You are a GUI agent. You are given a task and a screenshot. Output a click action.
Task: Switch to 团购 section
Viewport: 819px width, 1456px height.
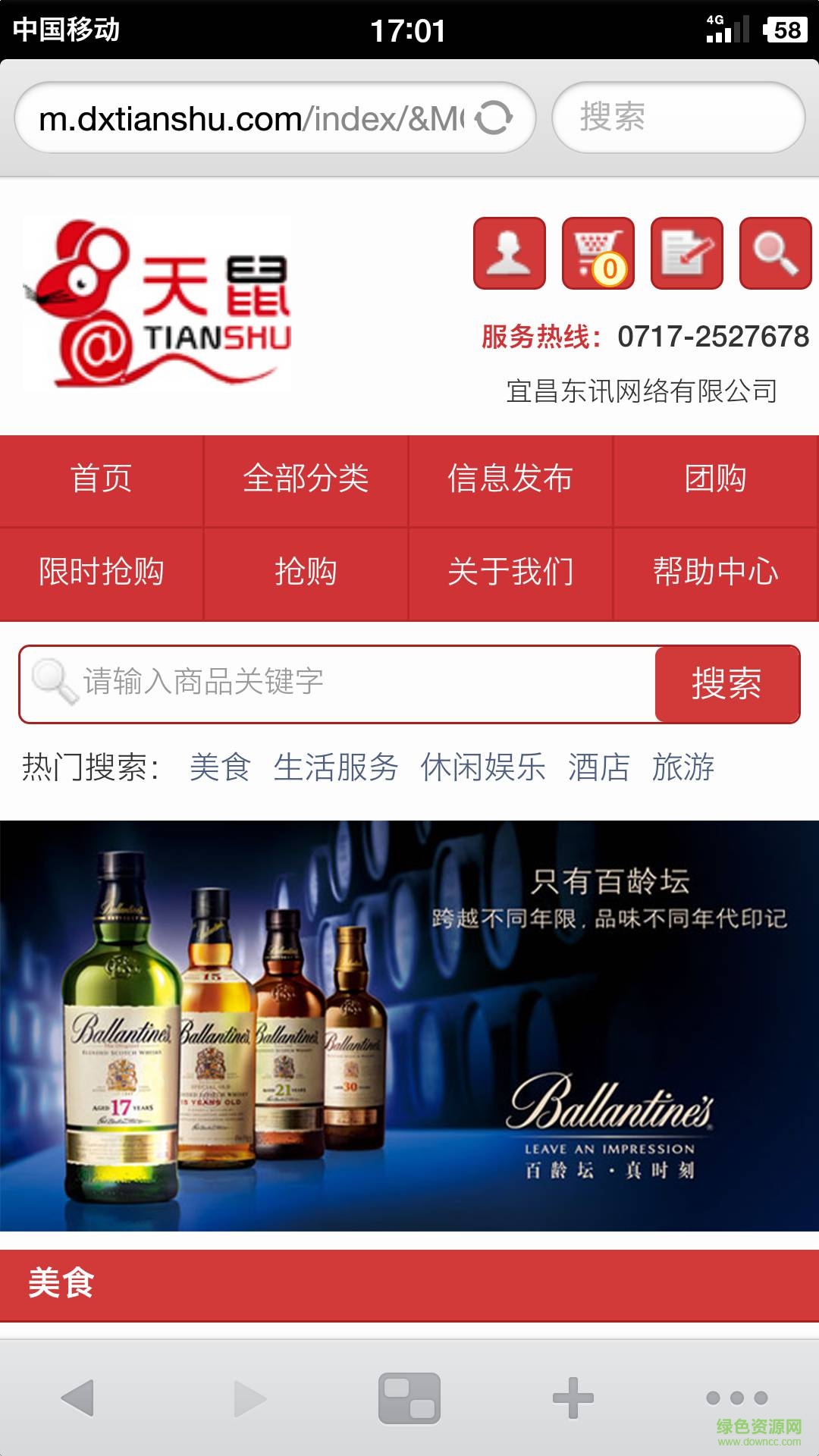[x=715, y=479]
